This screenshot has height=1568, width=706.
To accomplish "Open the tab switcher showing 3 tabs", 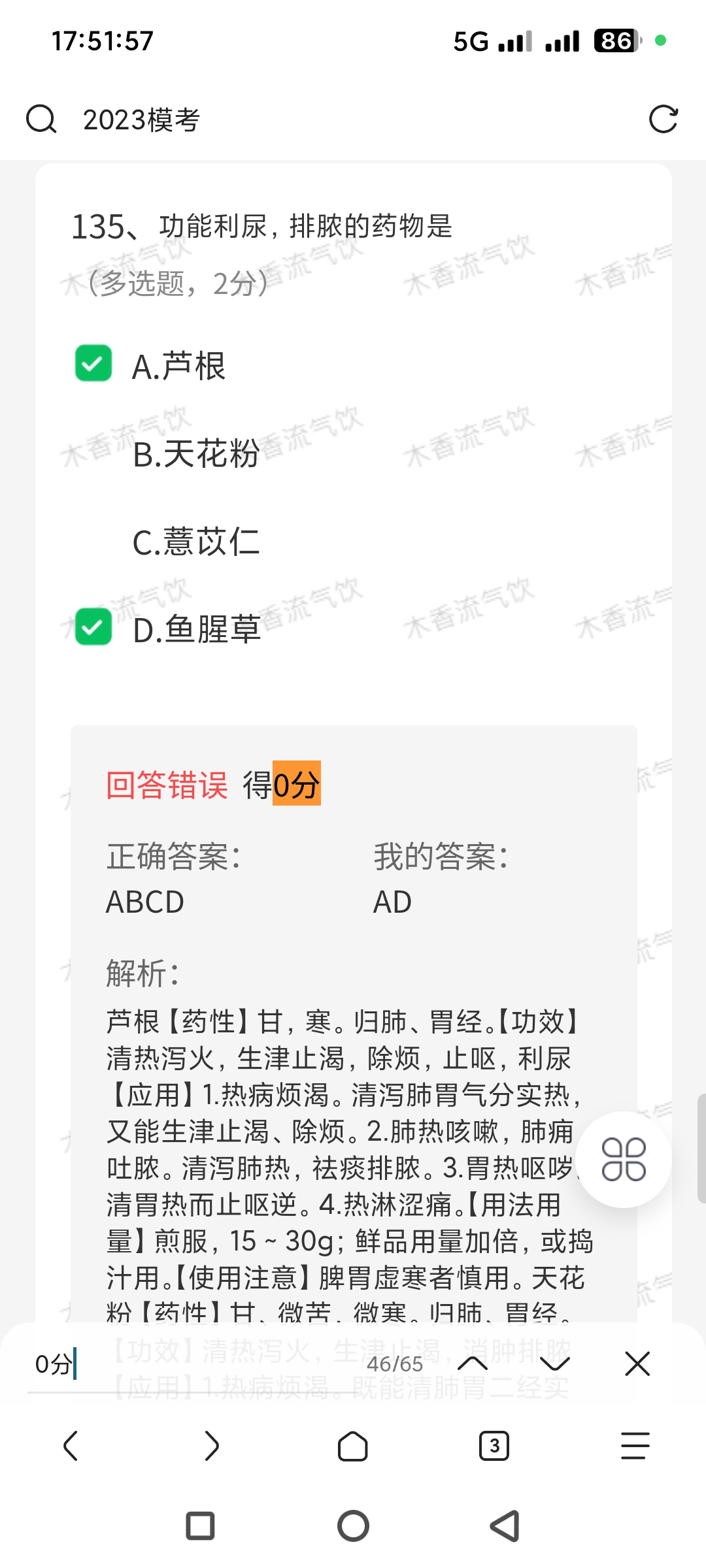I will 494,1446.
